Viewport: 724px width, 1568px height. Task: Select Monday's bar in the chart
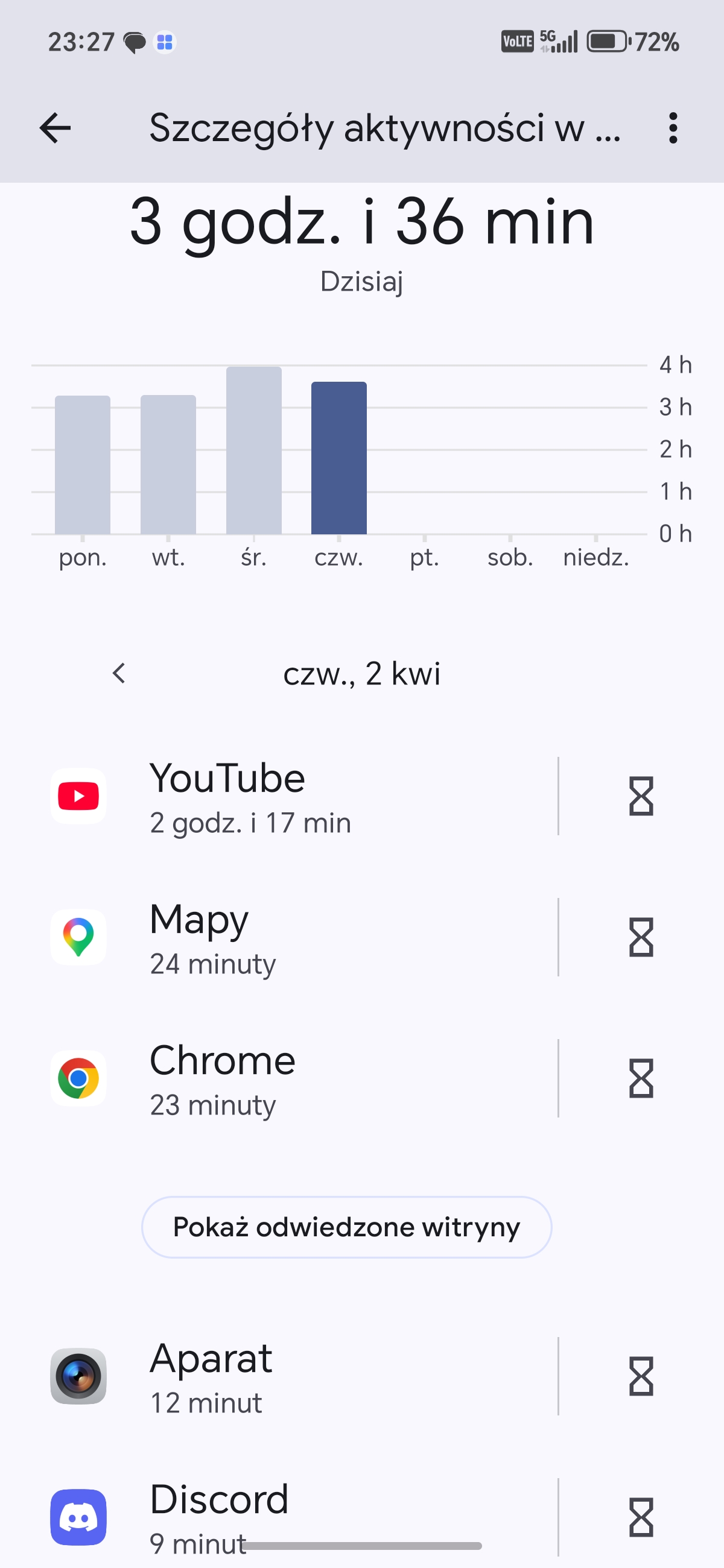(x=83, y=465)
